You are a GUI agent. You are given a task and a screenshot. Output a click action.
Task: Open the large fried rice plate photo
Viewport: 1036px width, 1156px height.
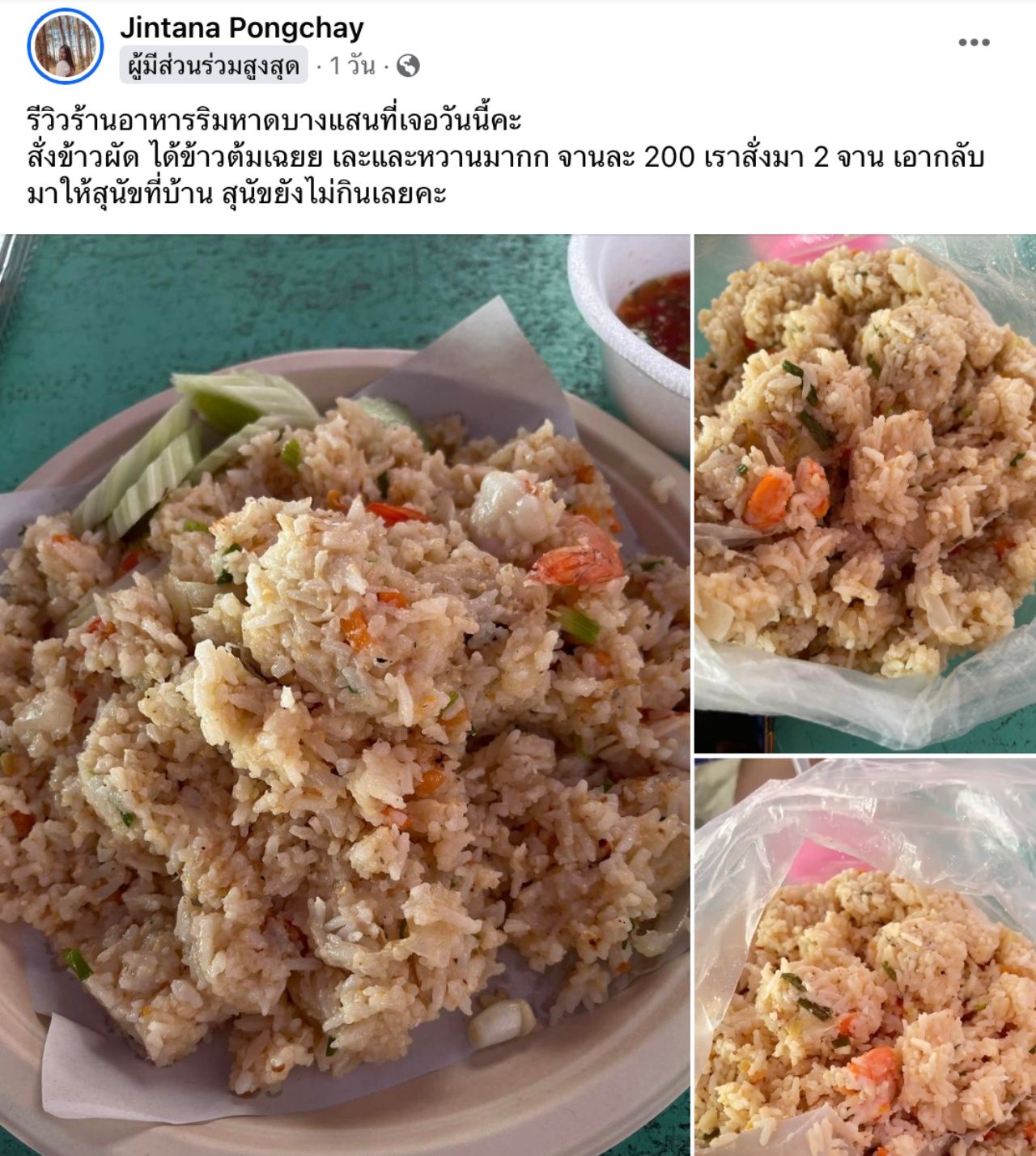coord(345,695)
